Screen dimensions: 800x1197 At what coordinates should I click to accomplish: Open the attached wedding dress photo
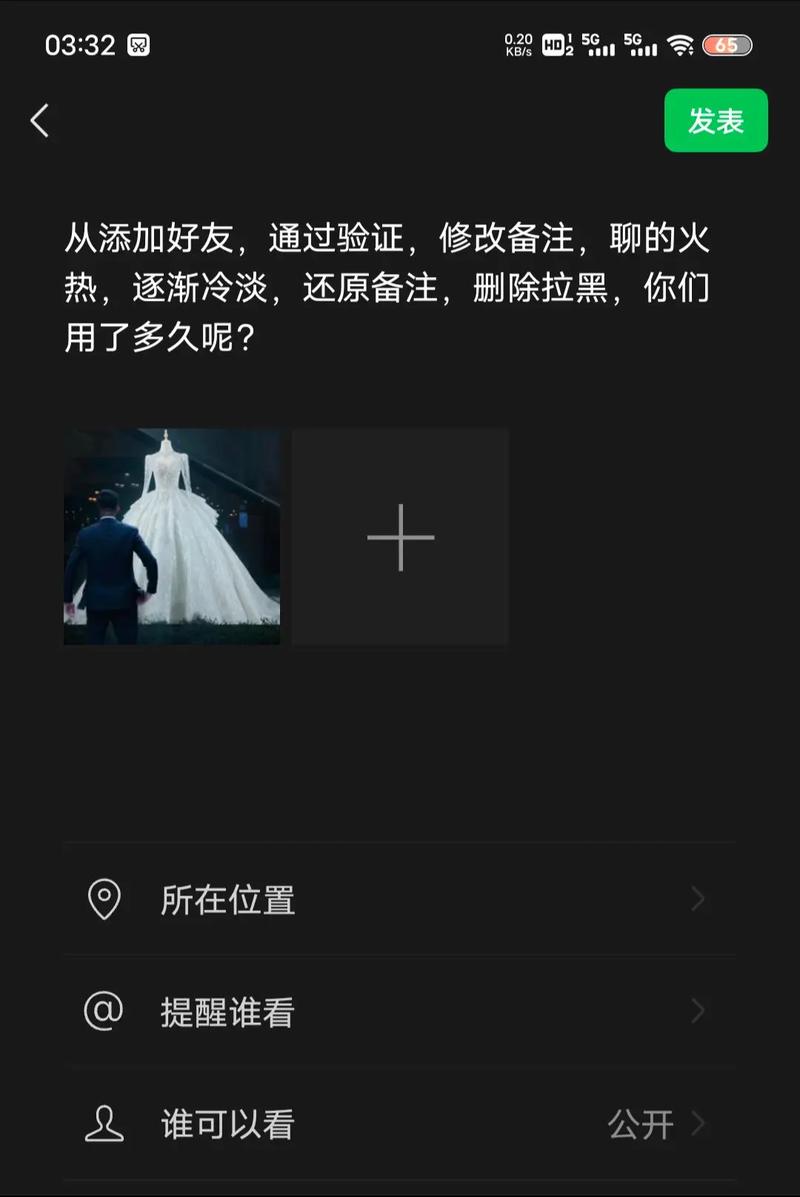[x=172, y=537]
